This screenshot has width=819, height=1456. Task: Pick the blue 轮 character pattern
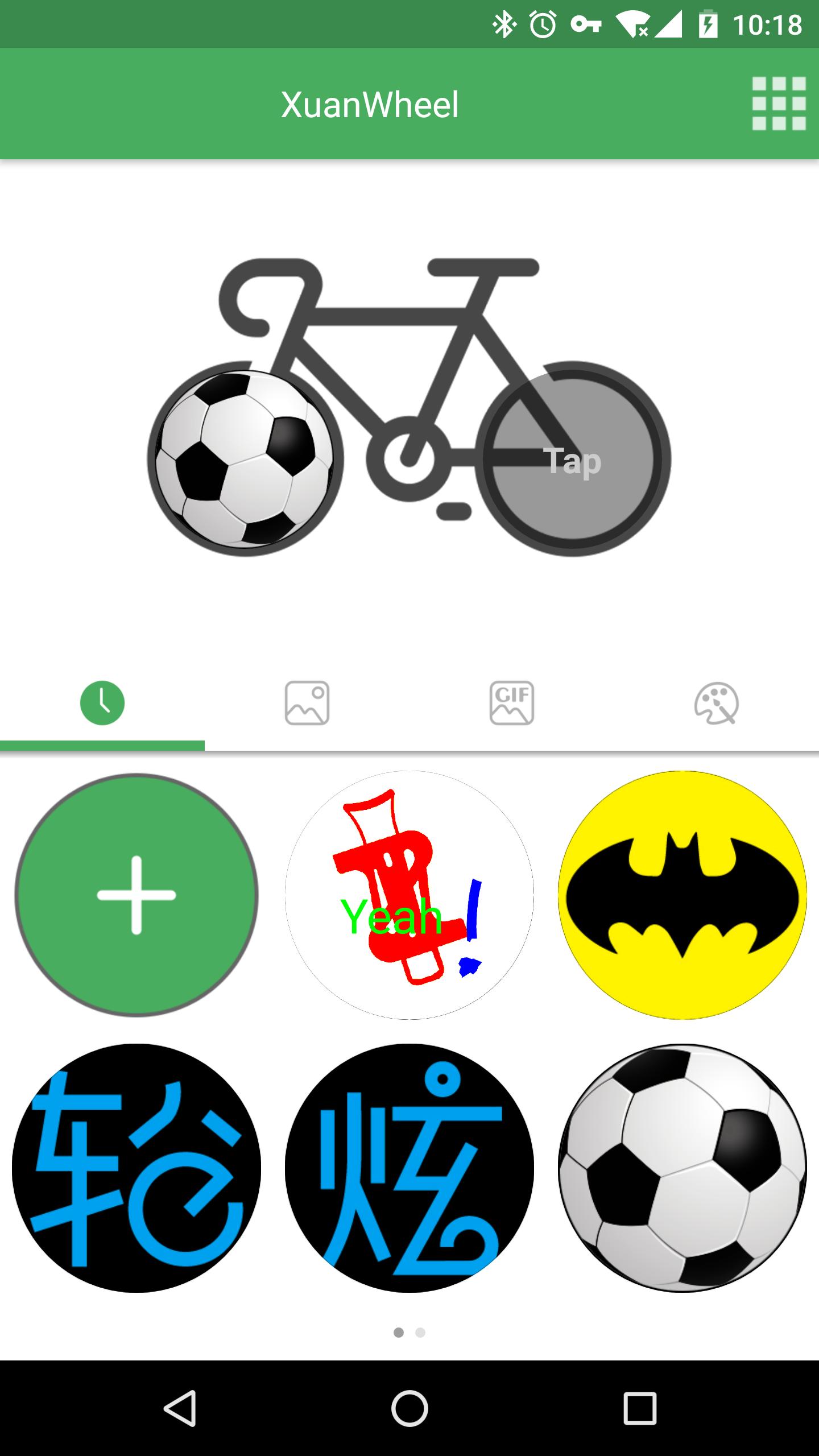(x=136, y=1168)
